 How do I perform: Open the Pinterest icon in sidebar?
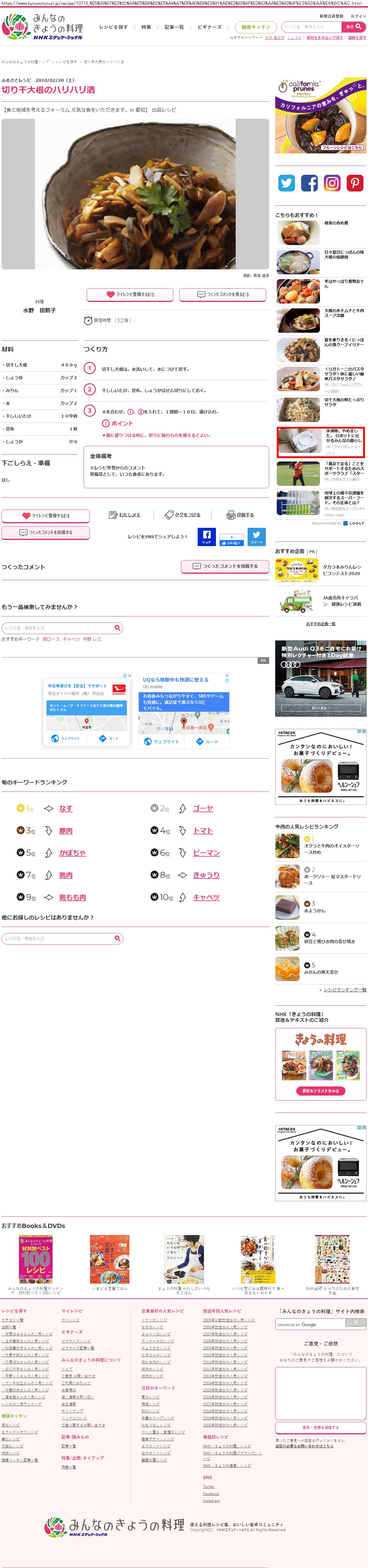[x=355, y=183]
